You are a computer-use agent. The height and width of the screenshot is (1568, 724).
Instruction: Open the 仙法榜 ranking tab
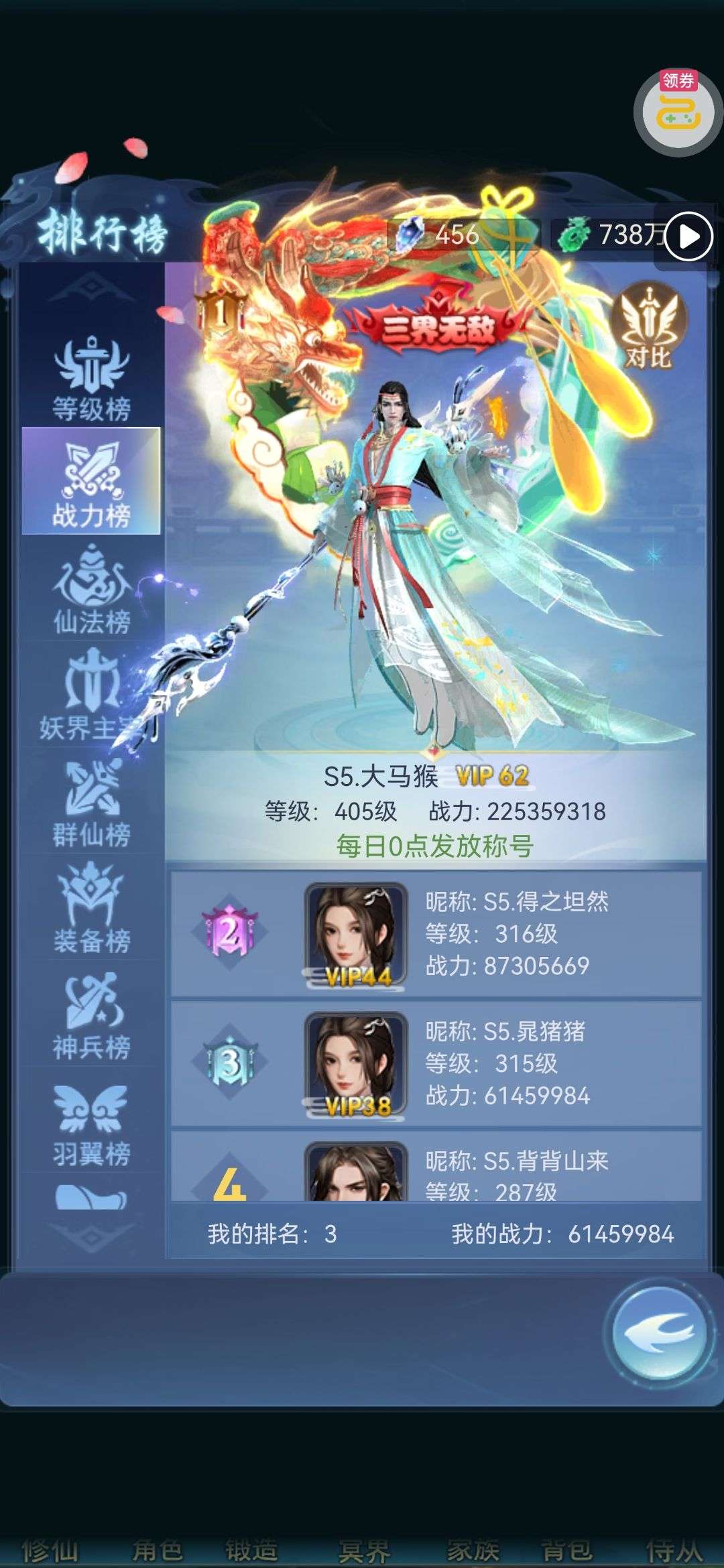point(91,589)
